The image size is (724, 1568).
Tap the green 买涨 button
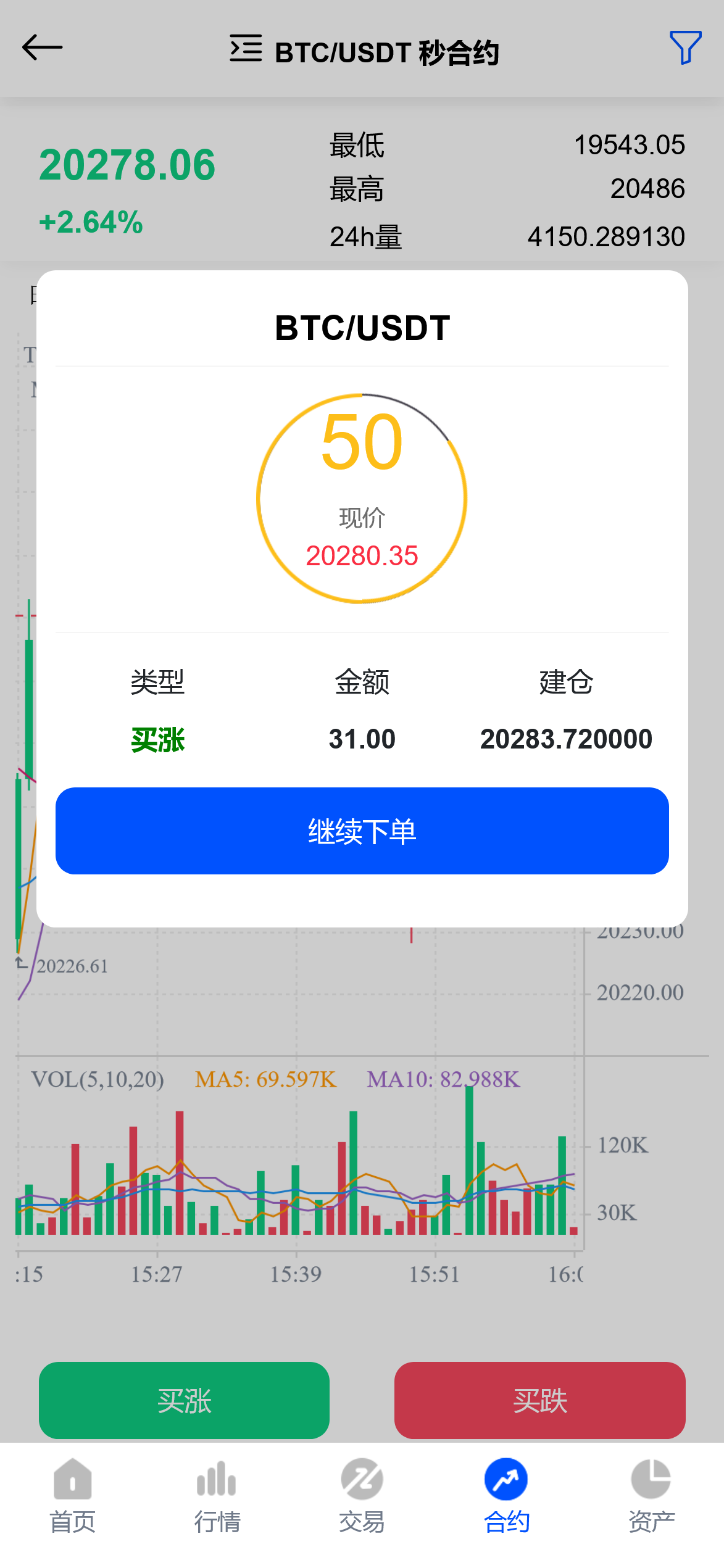point(183,1401)
